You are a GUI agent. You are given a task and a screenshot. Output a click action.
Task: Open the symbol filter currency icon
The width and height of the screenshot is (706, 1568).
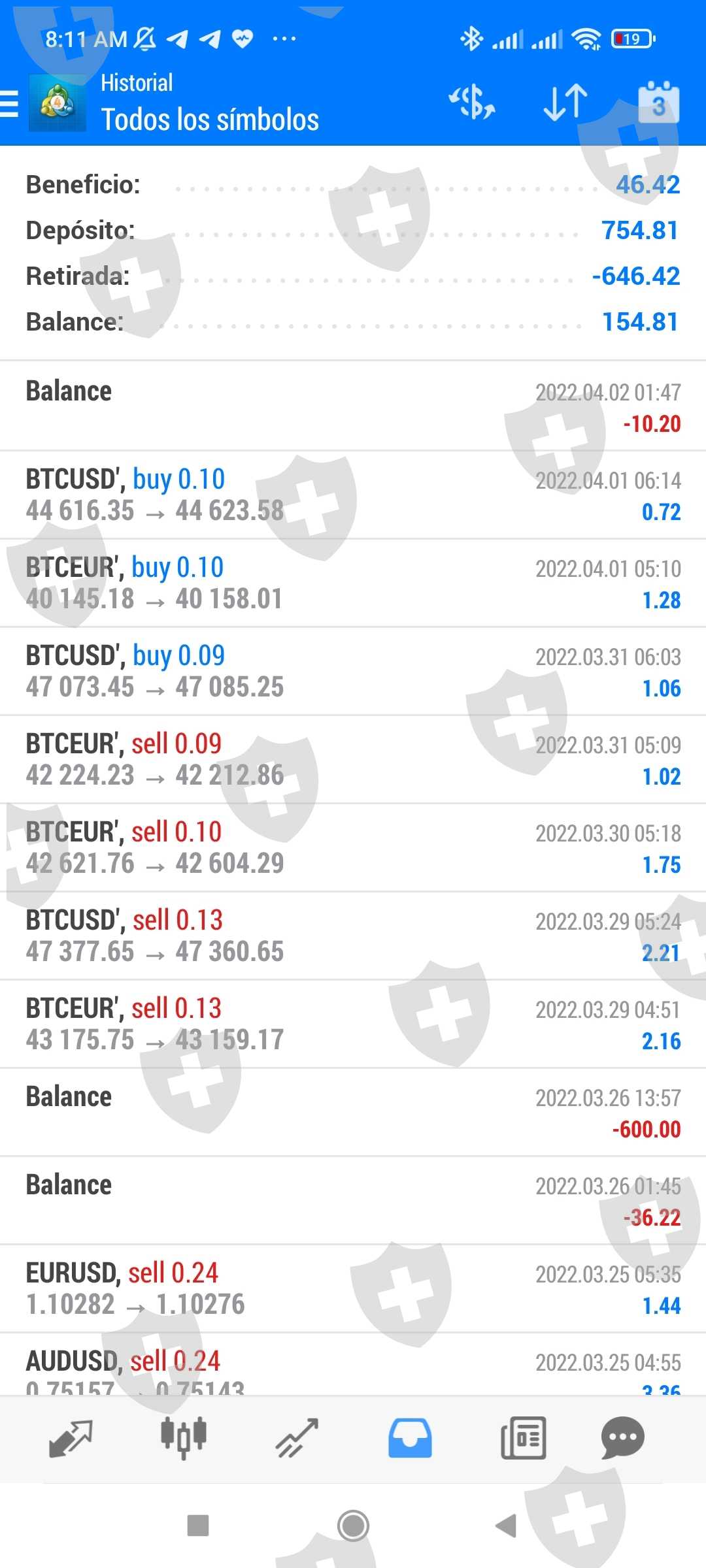pos(472,103)
